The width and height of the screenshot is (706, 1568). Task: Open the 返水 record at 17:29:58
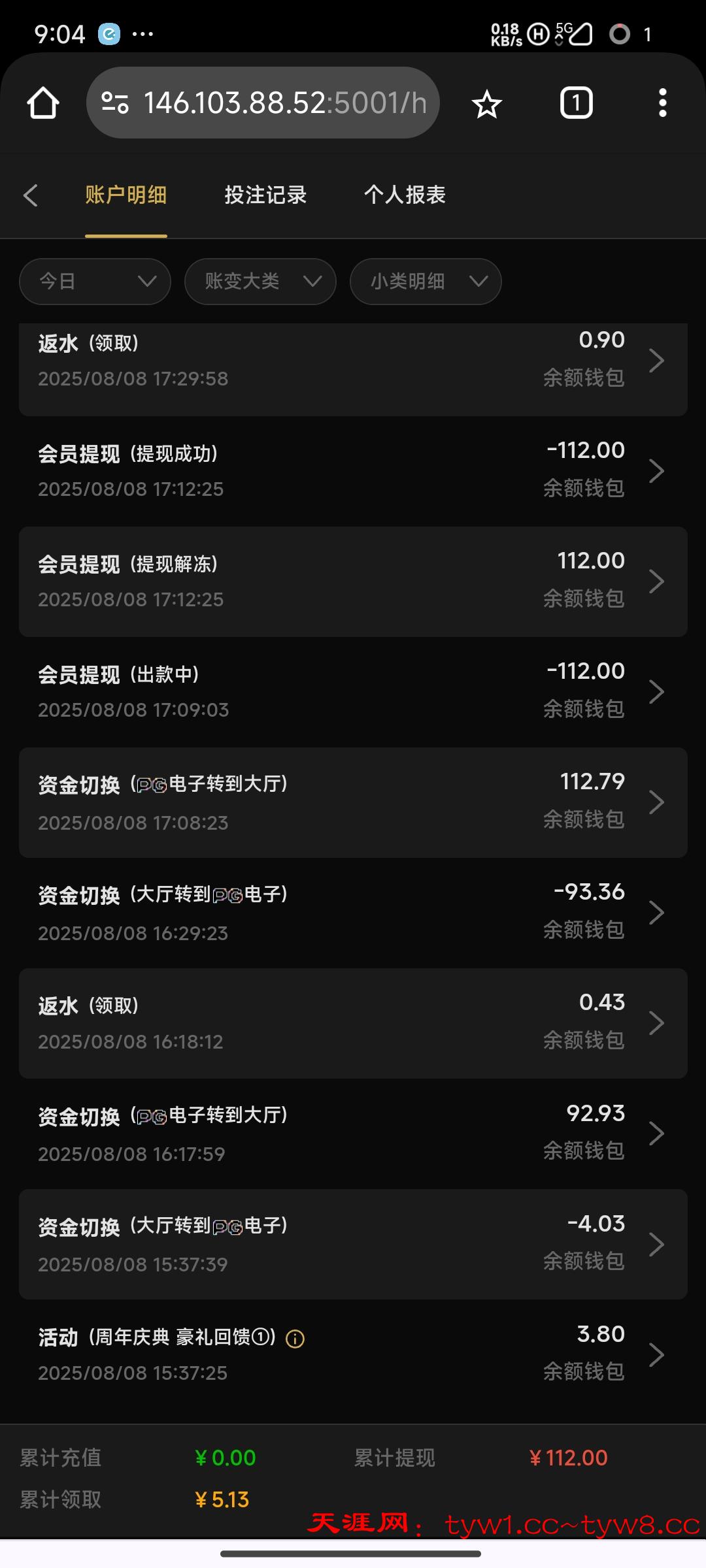353,361
